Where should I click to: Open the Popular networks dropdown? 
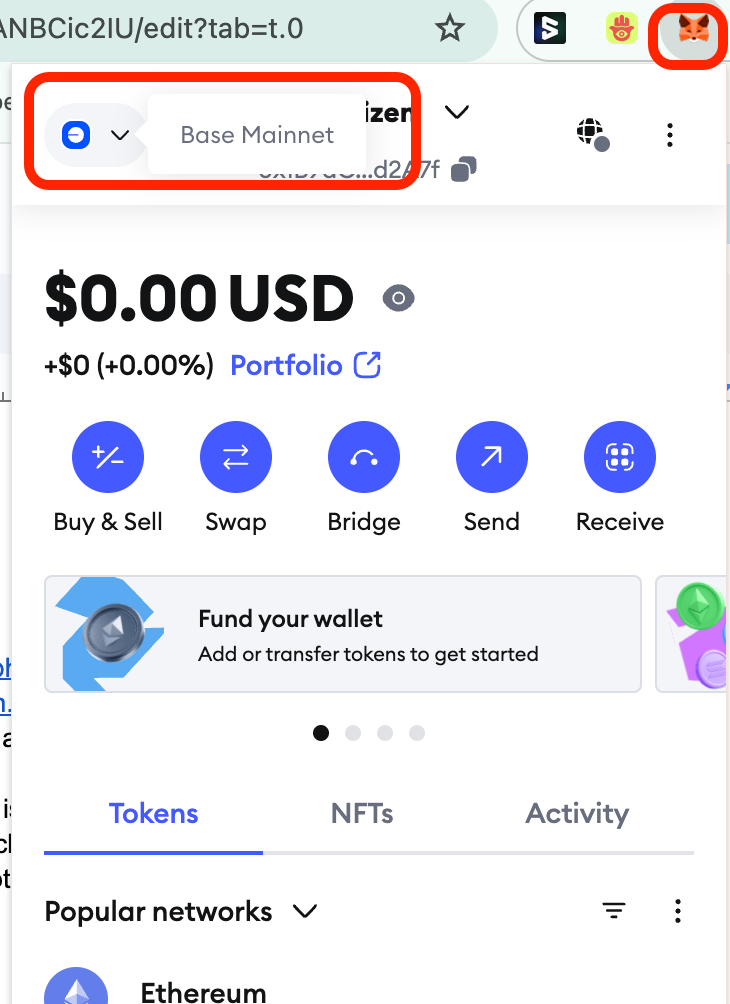[305, 911]
